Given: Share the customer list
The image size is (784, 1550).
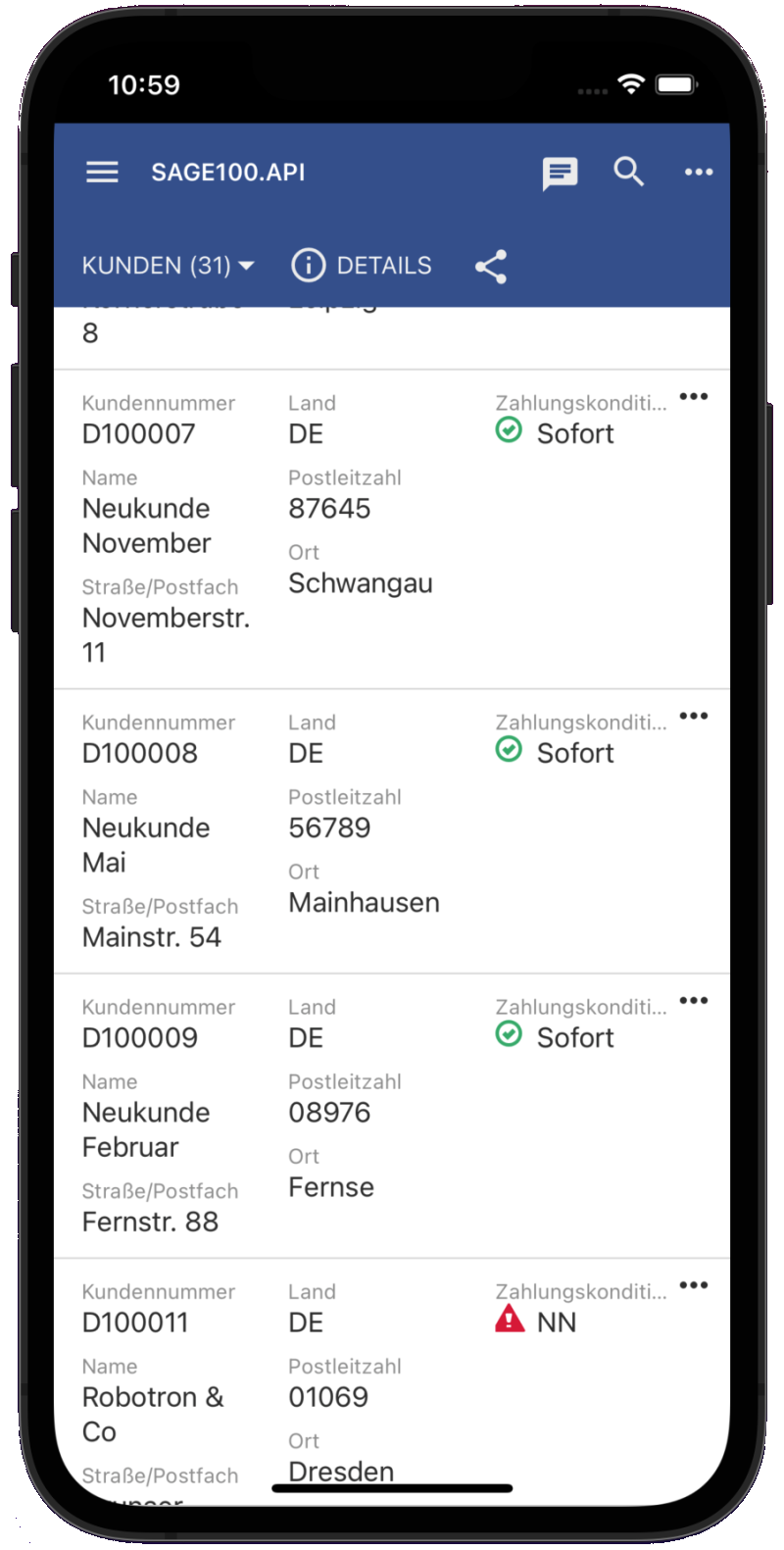Looking at the screenshot, I should [x=491, y=267].
